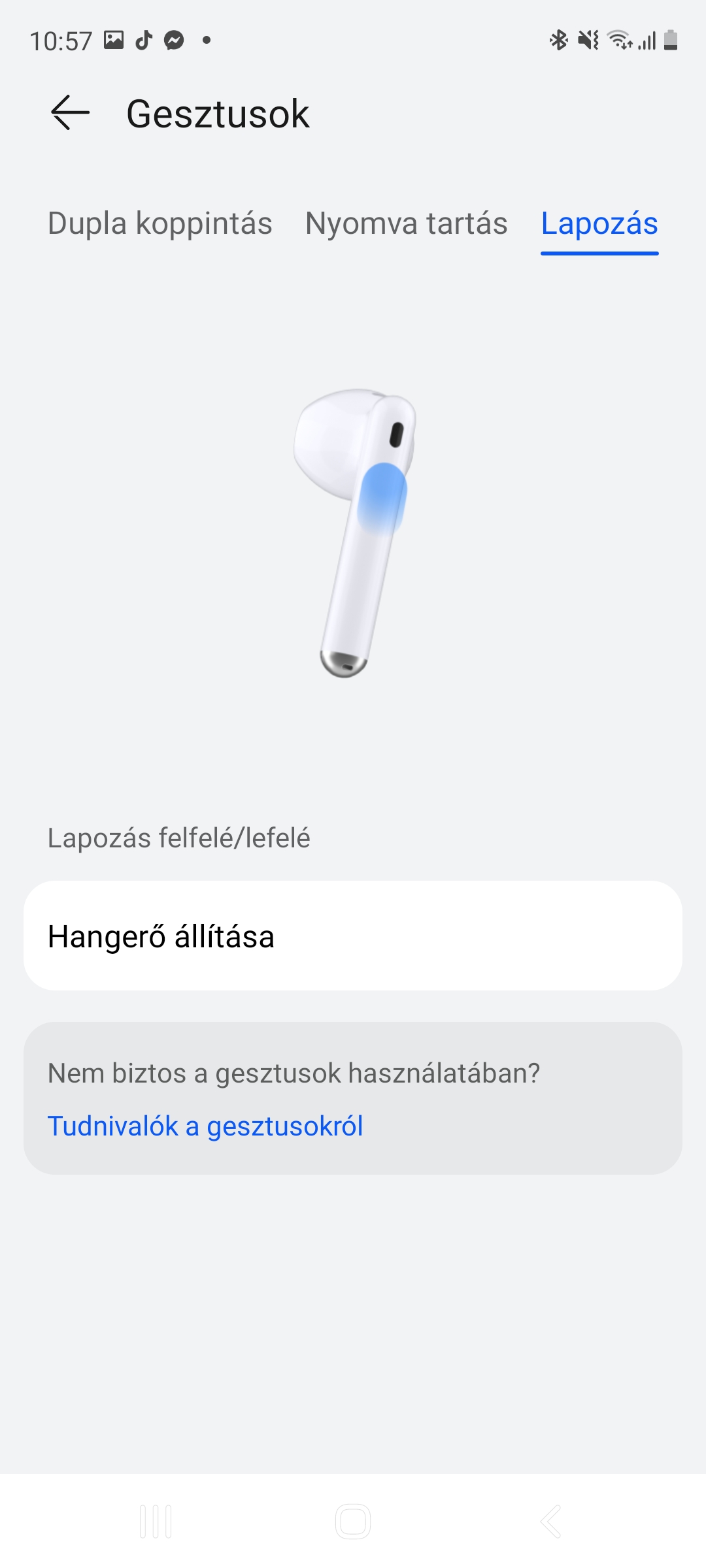Open the Hangerő állítása row
Screen dimensions: 706x1568
[353, 936]
